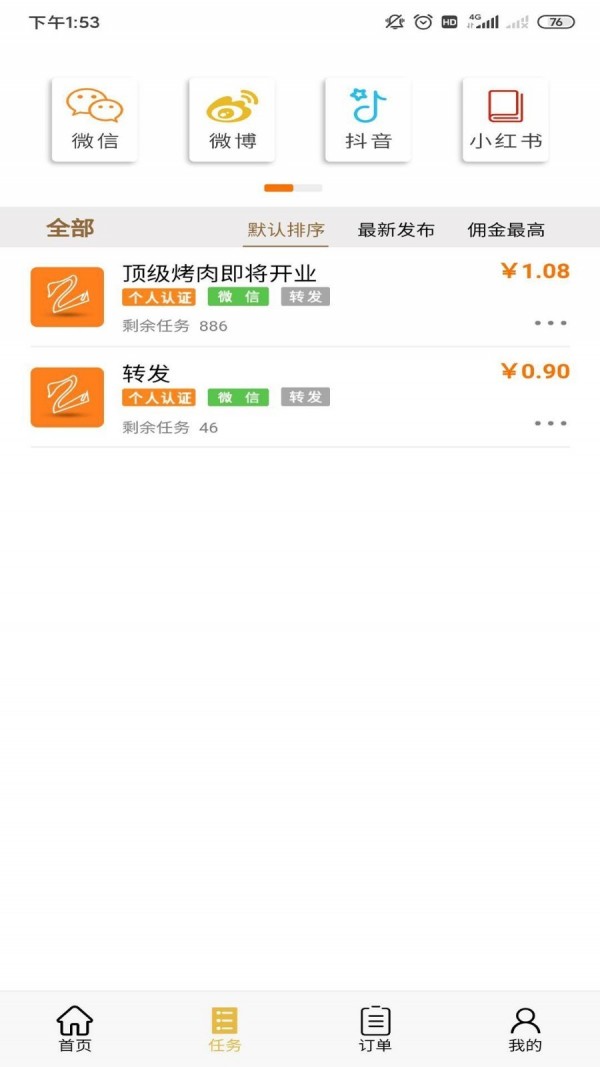Go to the 首页 tab
This screenshot has width=600, height=1067.
point(75,1029)
